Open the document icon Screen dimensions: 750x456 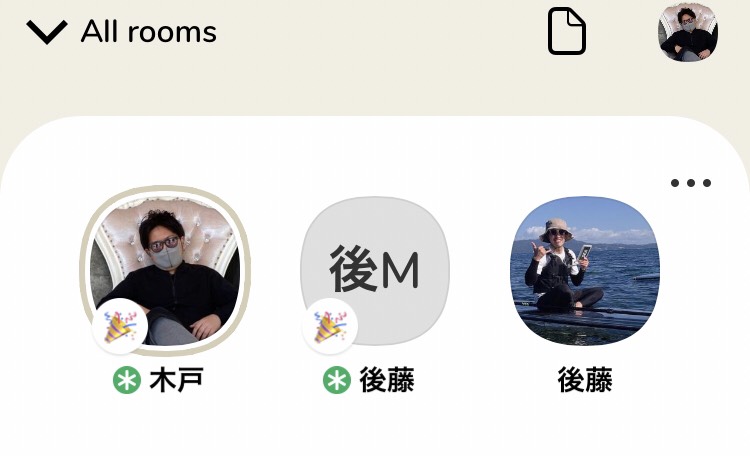(x=567, y=32)
